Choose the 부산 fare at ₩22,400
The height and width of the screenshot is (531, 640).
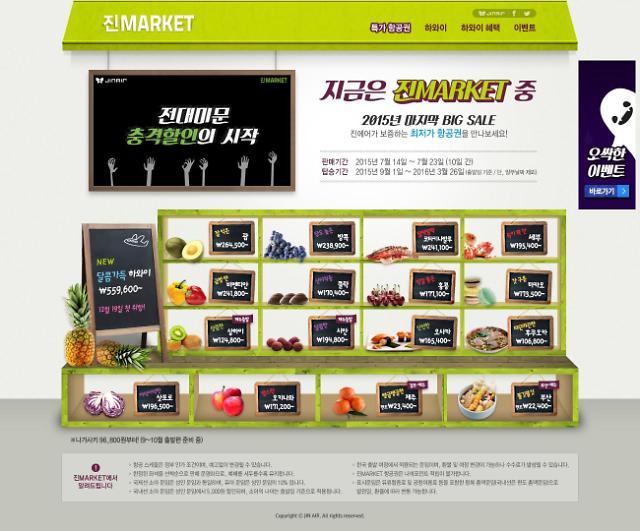coord(535,399)
